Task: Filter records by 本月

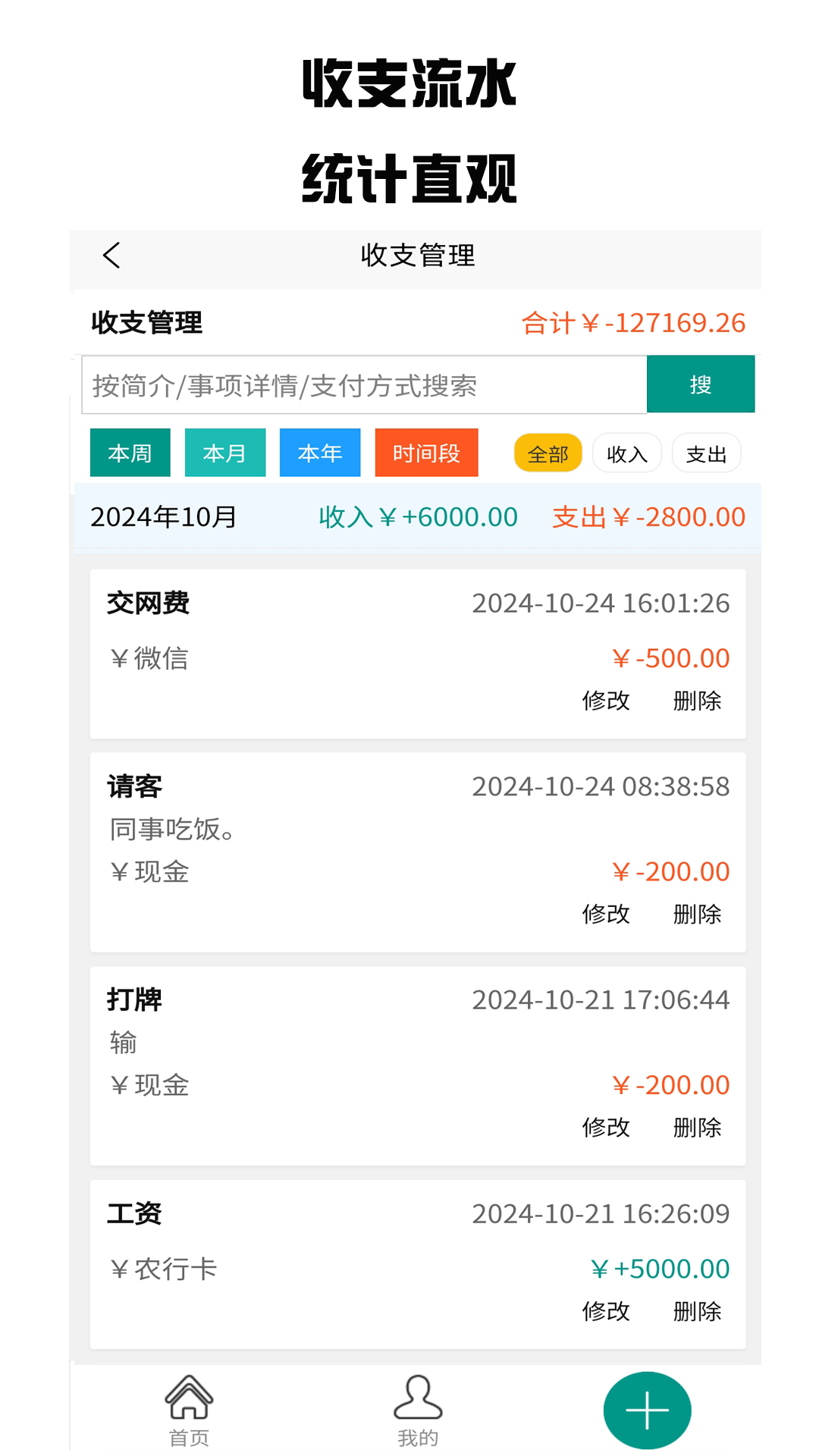Action: (224, 452)
